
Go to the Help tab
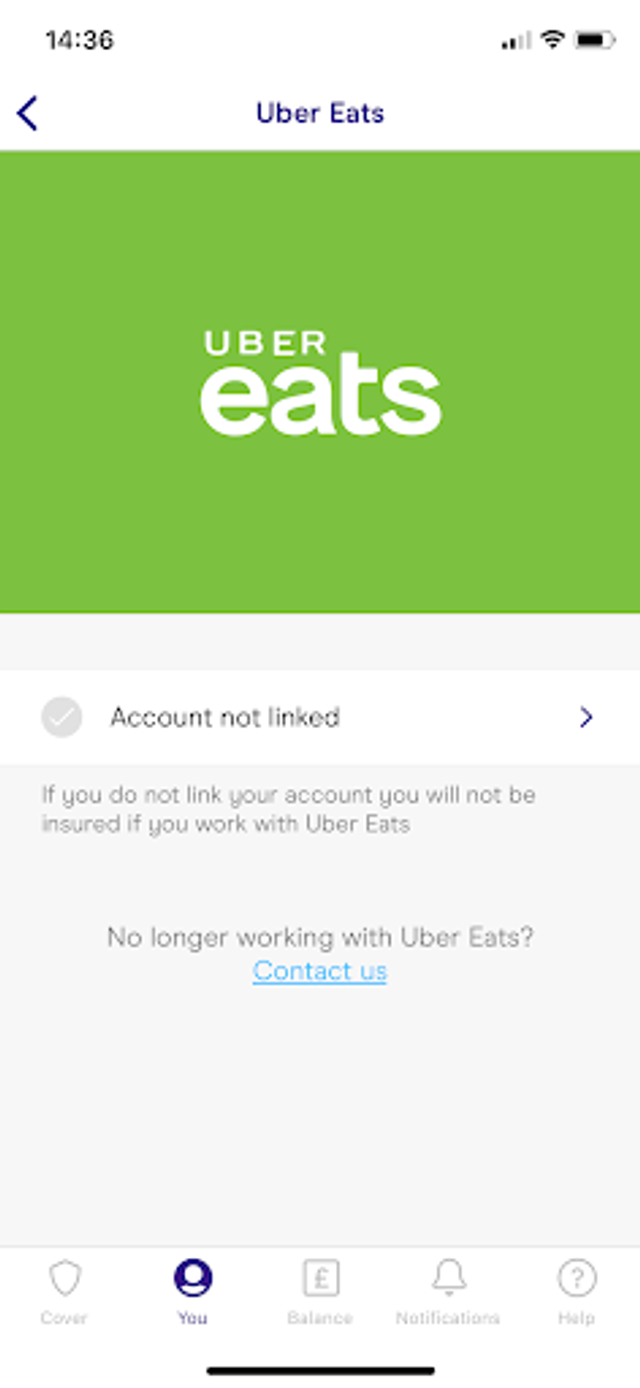pyautogui.click(x=576, y=1291)
